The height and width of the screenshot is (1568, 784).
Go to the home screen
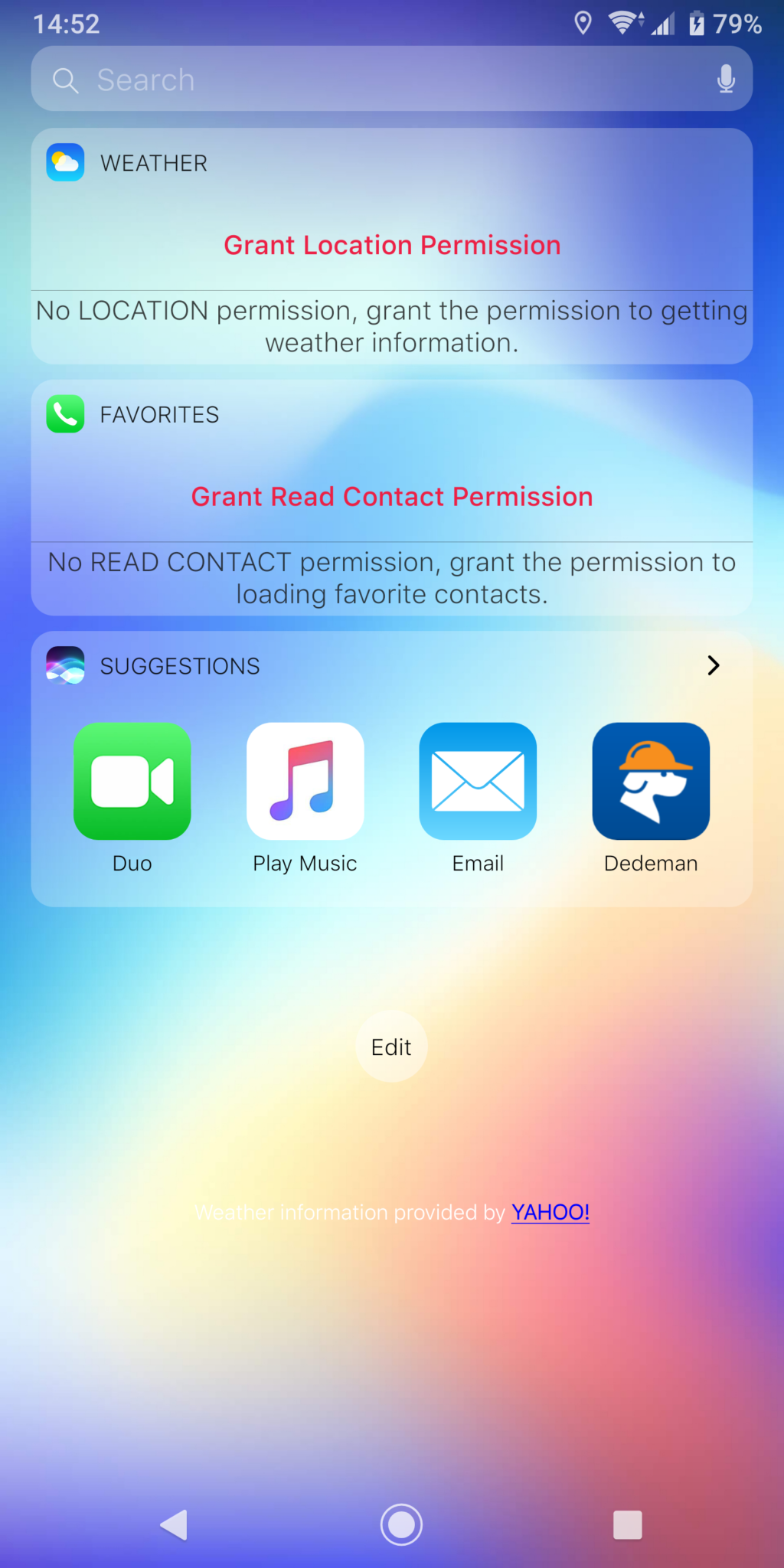coord(401,1524)
